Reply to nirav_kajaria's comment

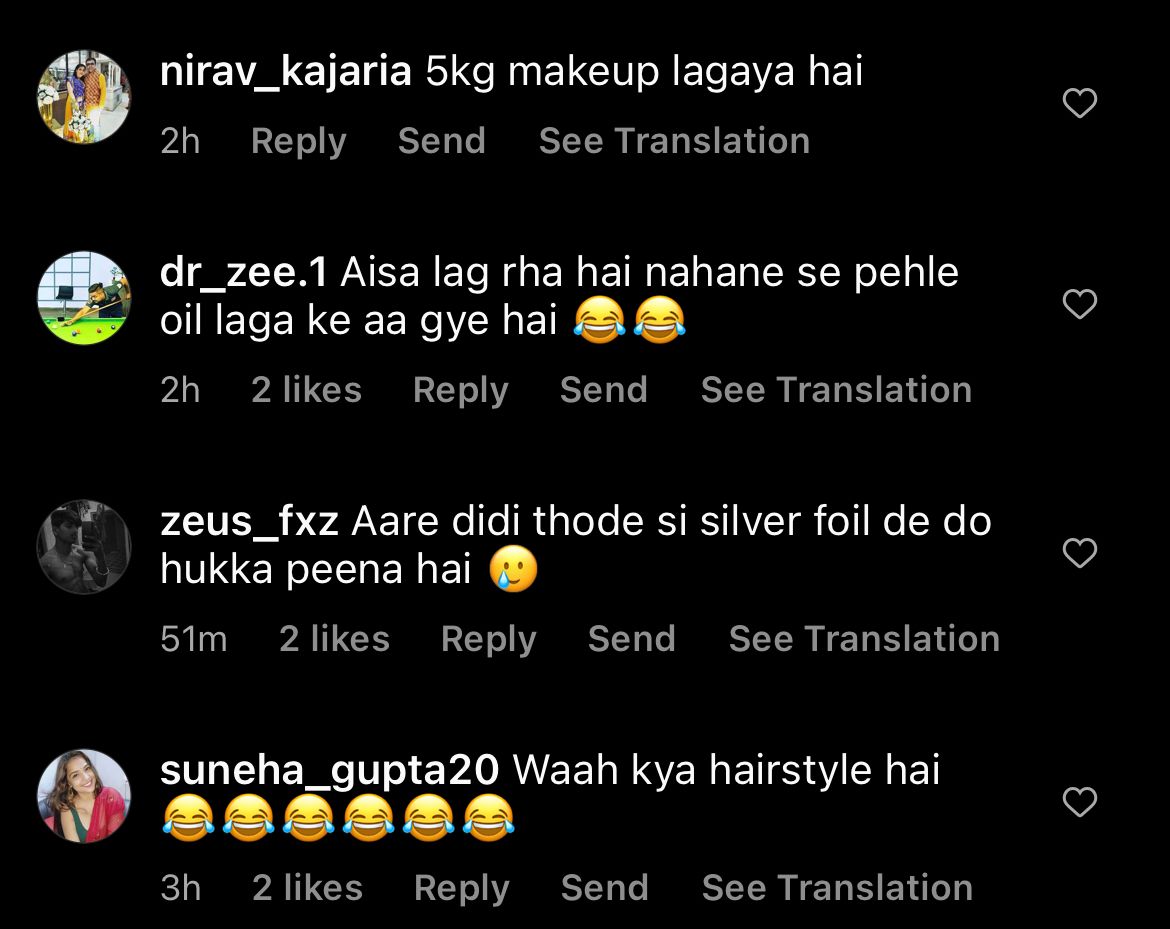click(x=298, y=141)
